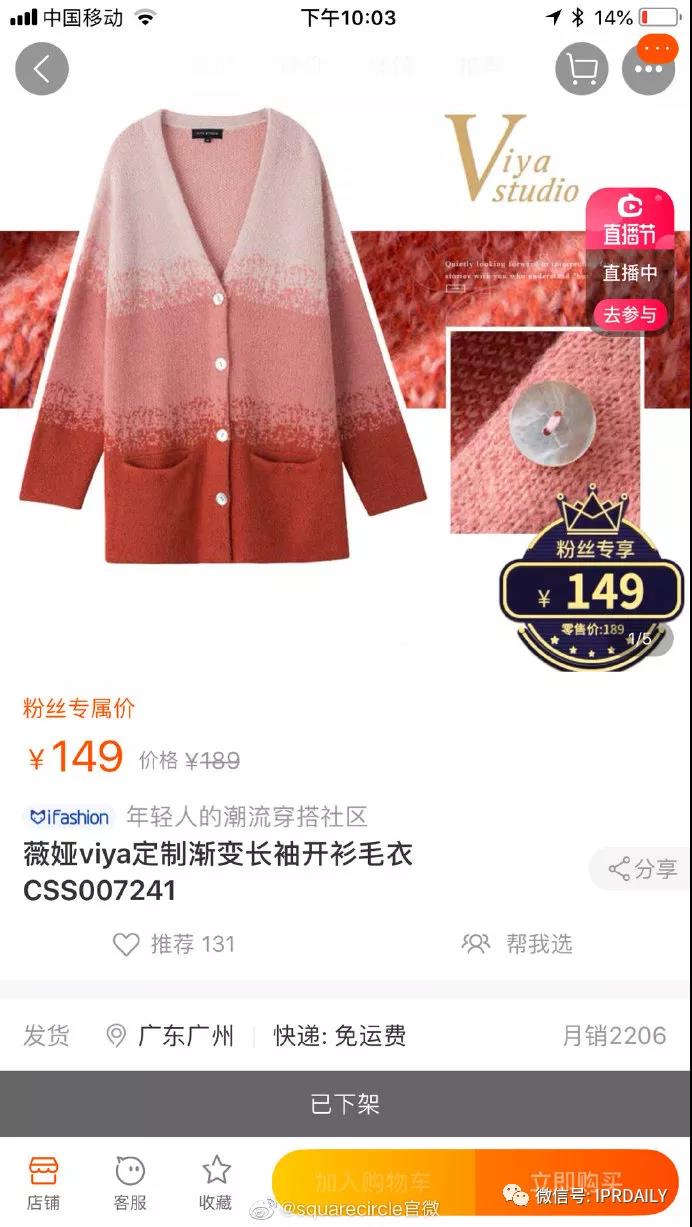Go back using the back arrow
Viewport: 692px width, 1227px height.
[42, 68]
